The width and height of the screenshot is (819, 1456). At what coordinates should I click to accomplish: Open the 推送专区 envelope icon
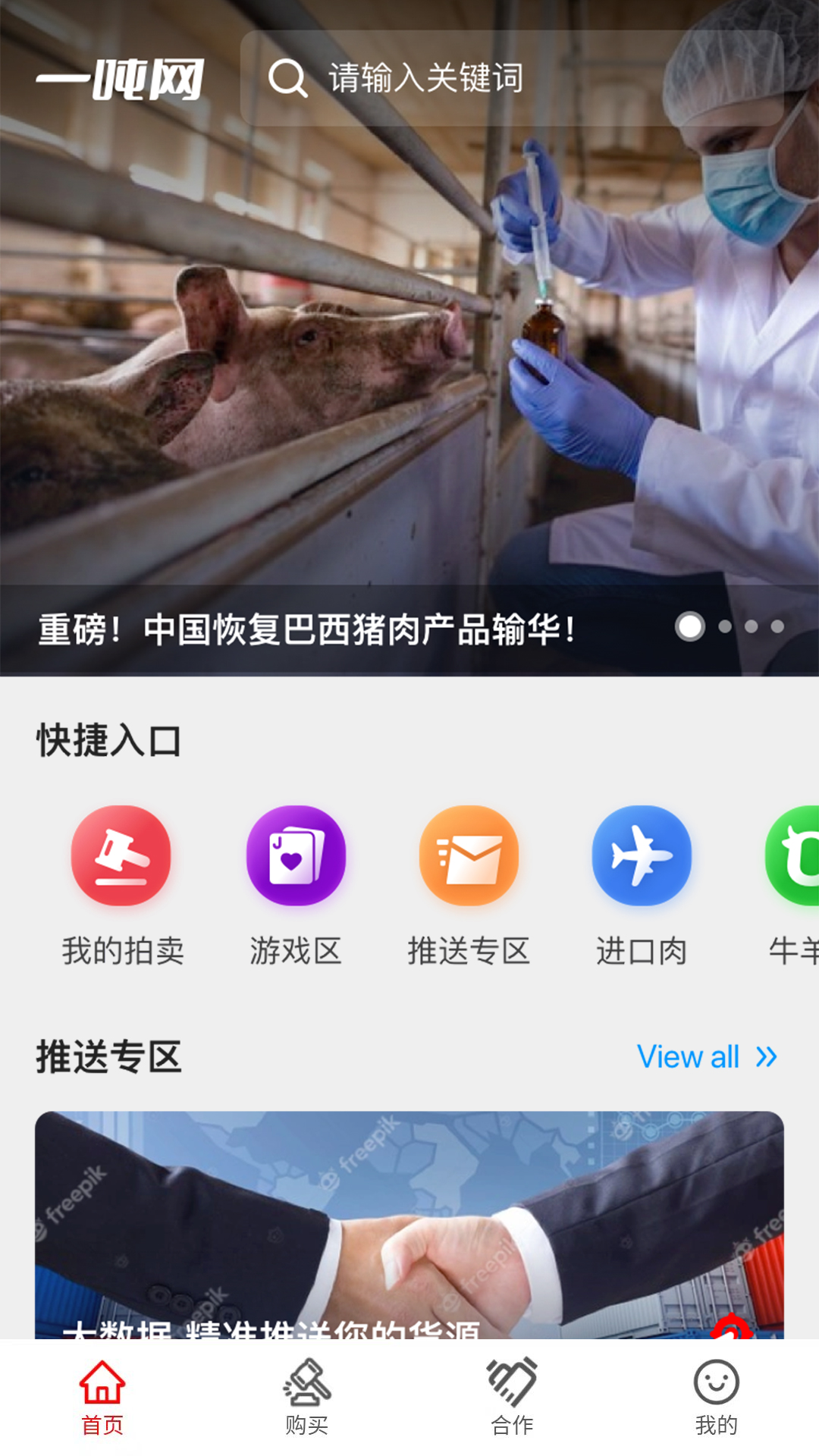click(x=469, y=855)
